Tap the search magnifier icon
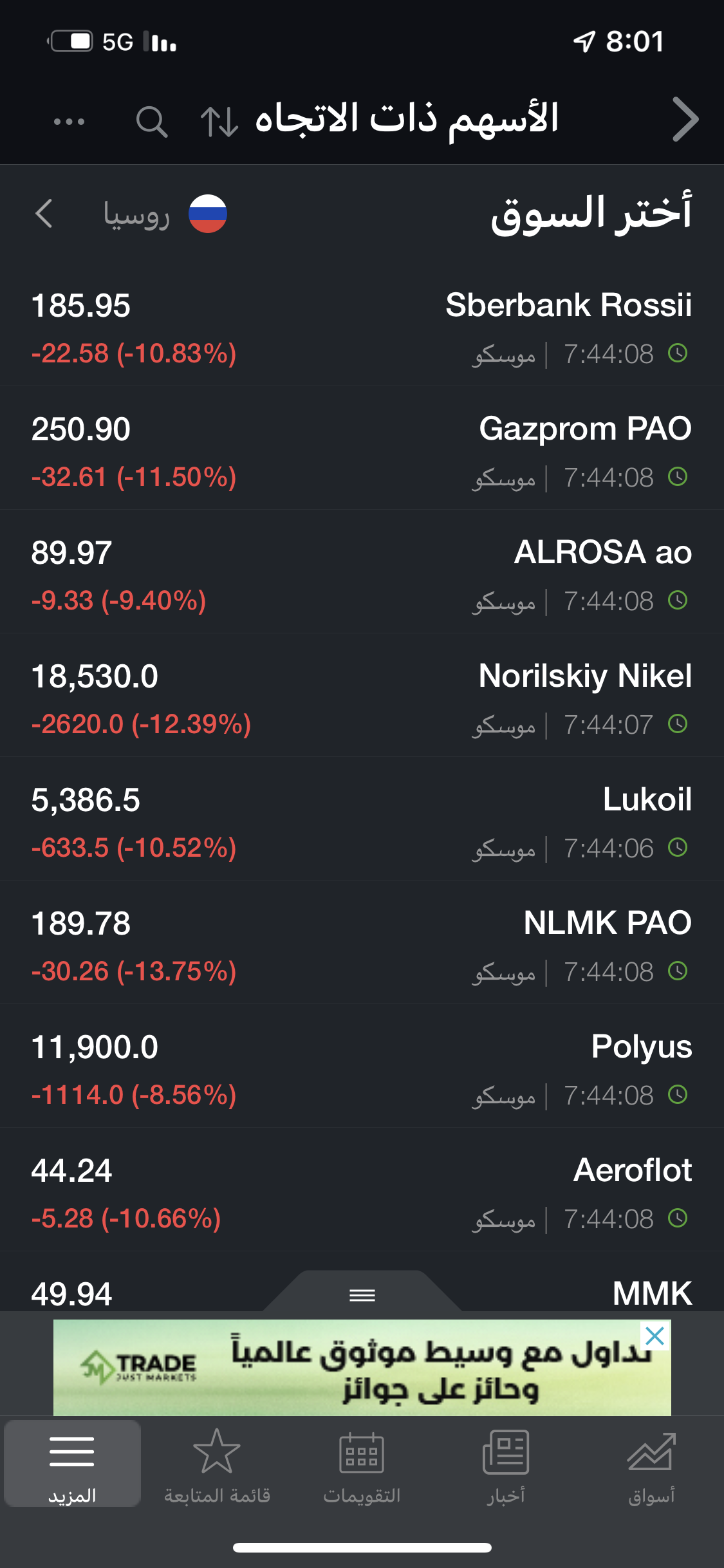 [x=152, y=121]
